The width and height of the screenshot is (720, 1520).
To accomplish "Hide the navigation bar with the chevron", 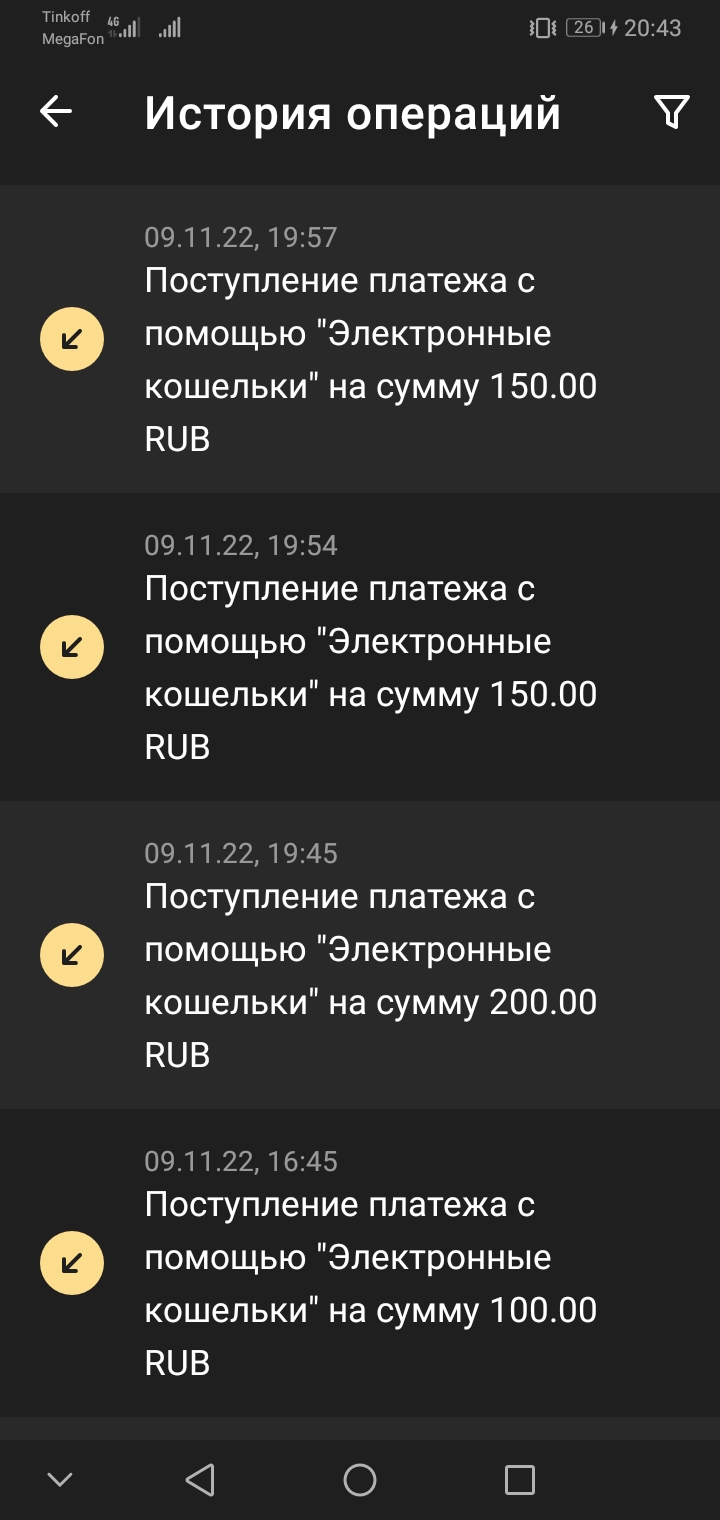I will point(60,1479).
